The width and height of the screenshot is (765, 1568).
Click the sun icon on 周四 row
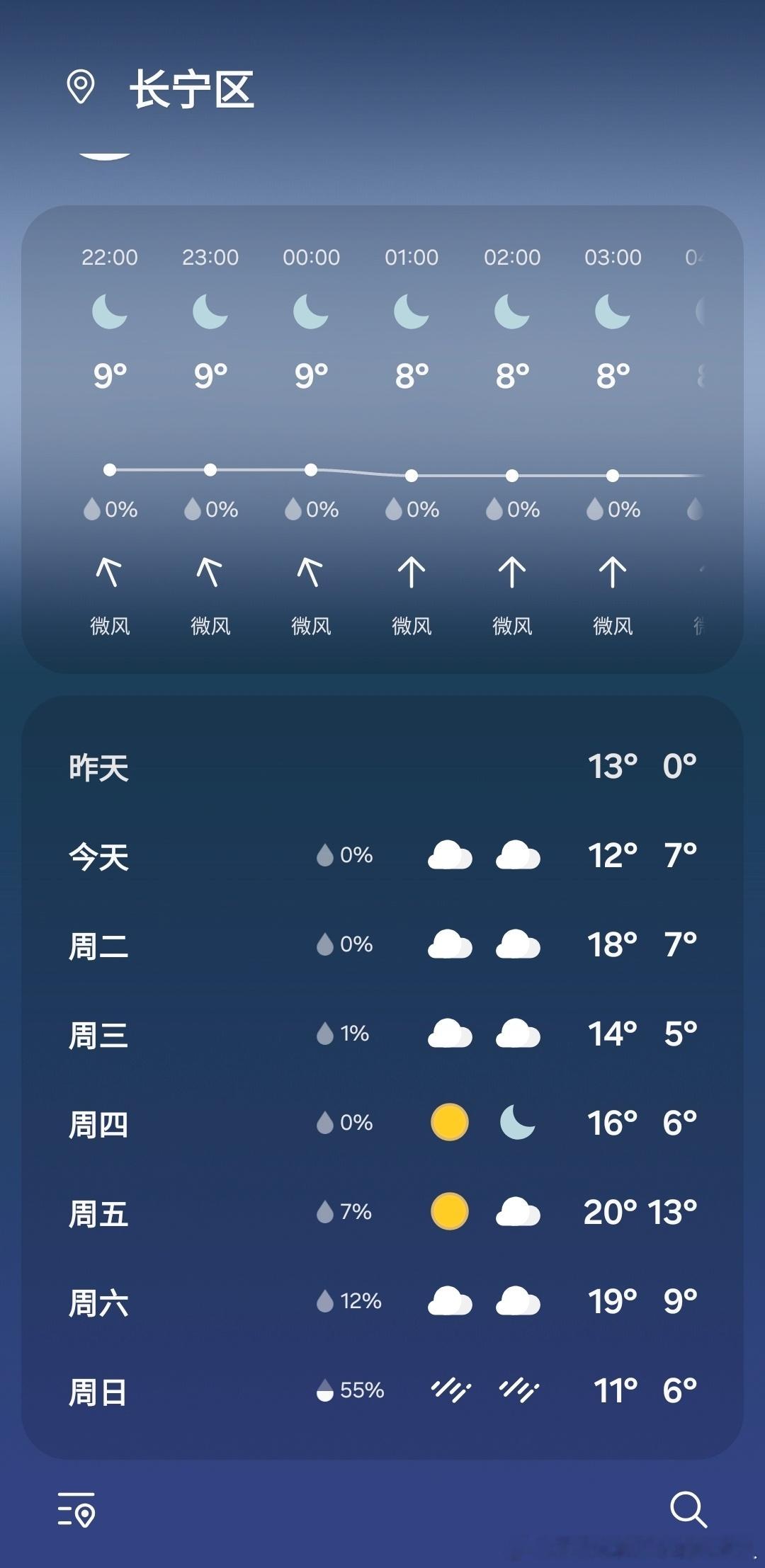point(449,1123)
